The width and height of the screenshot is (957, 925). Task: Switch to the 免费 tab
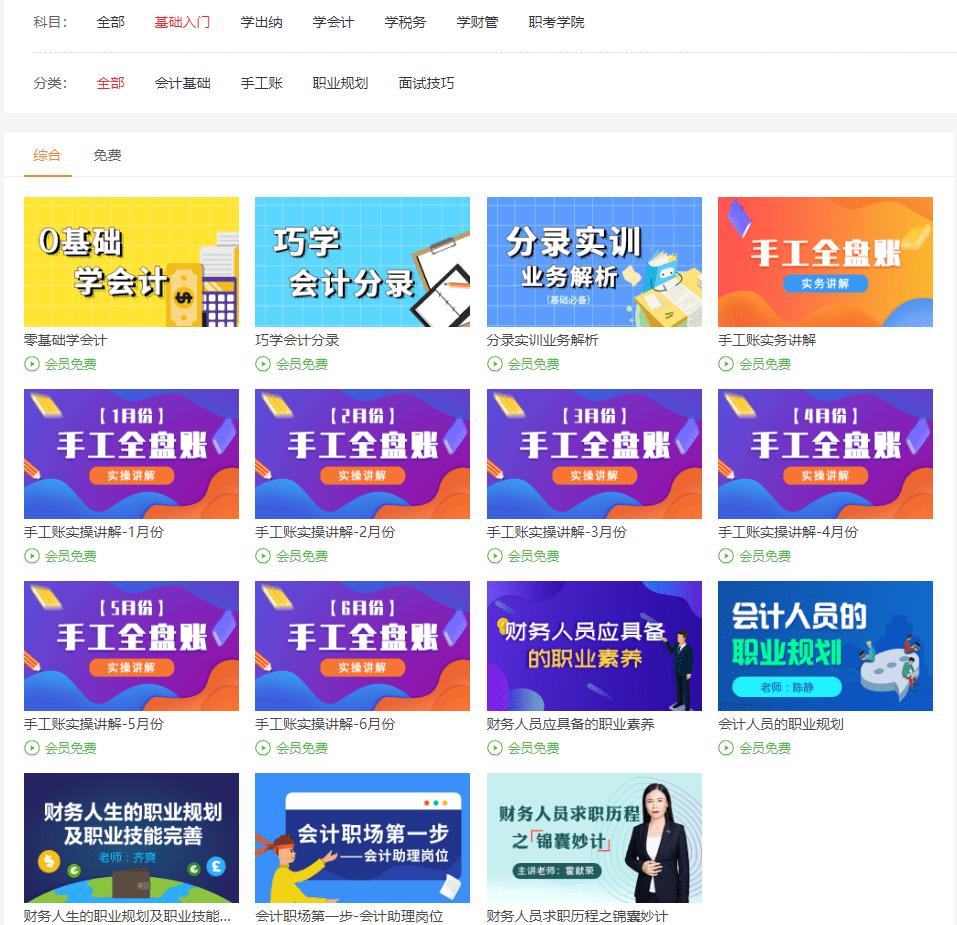(107, 155)
